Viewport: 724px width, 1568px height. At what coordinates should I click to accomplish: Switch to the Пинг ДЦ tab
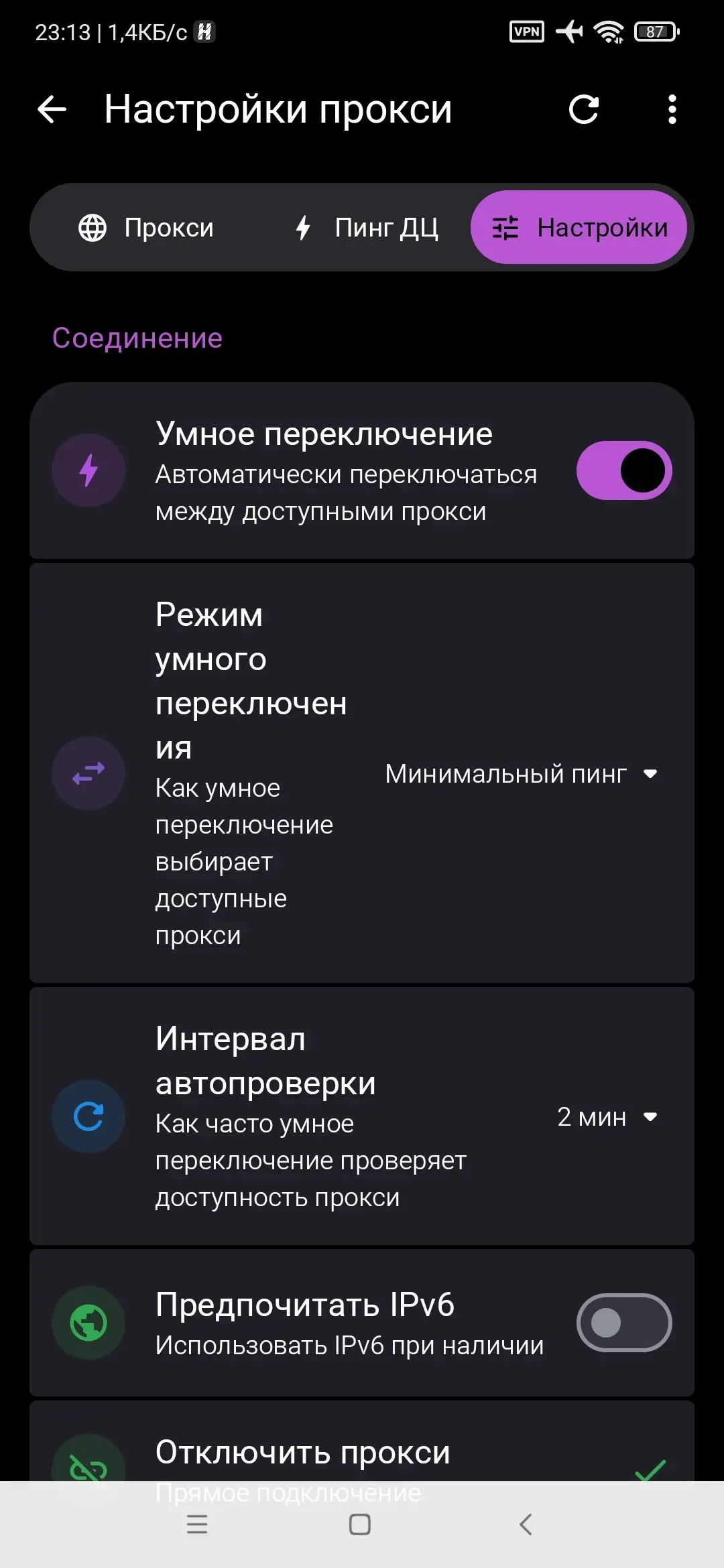(x=366, y=228)
